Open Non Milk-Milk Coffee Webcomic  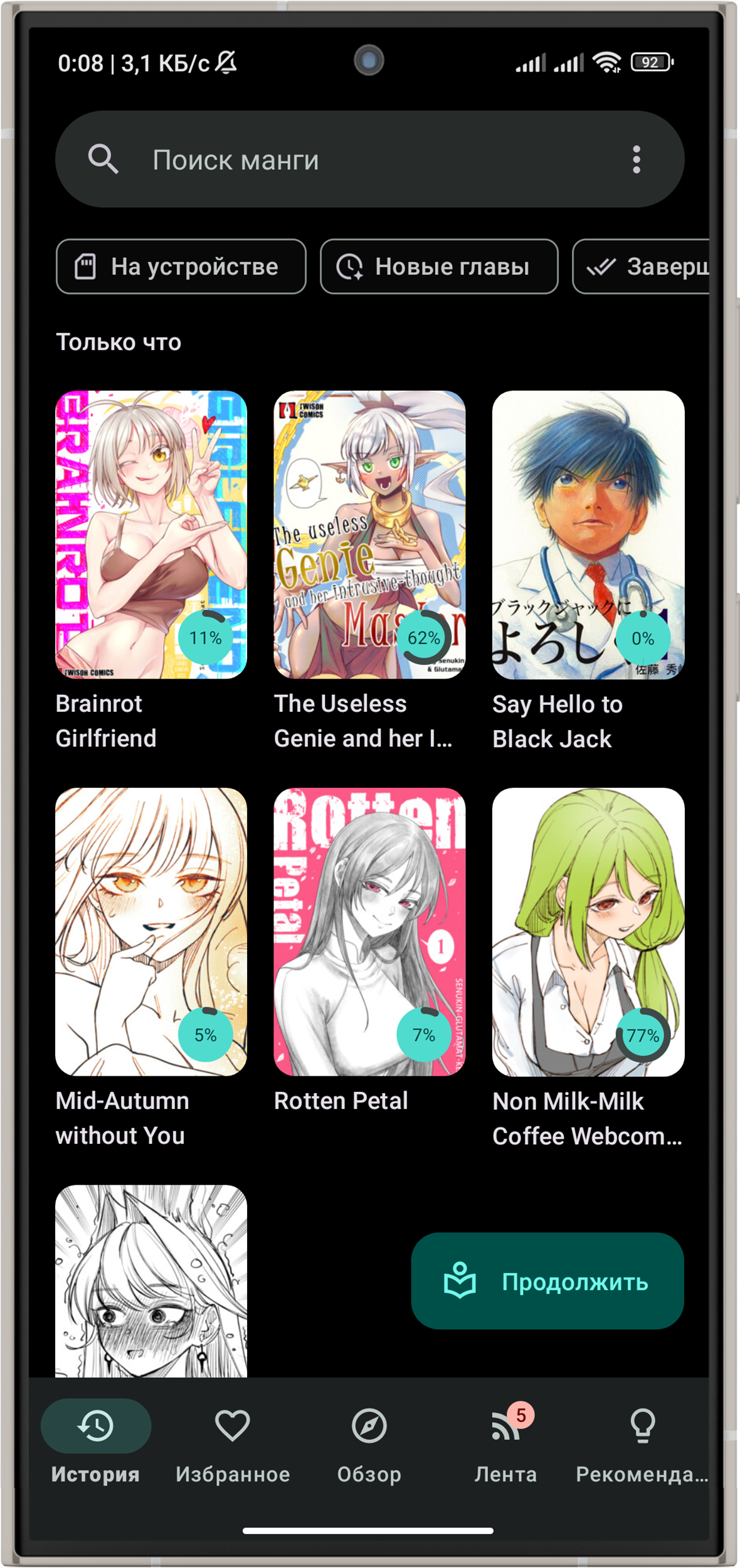(x=588, y=931)
